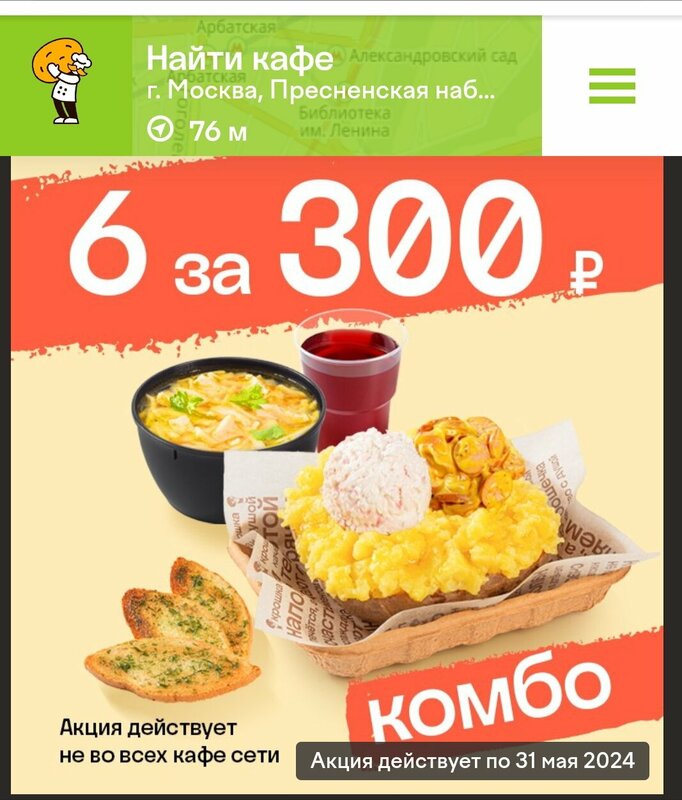
Task: Open the hamburger menu
Action: pos(612,86)
